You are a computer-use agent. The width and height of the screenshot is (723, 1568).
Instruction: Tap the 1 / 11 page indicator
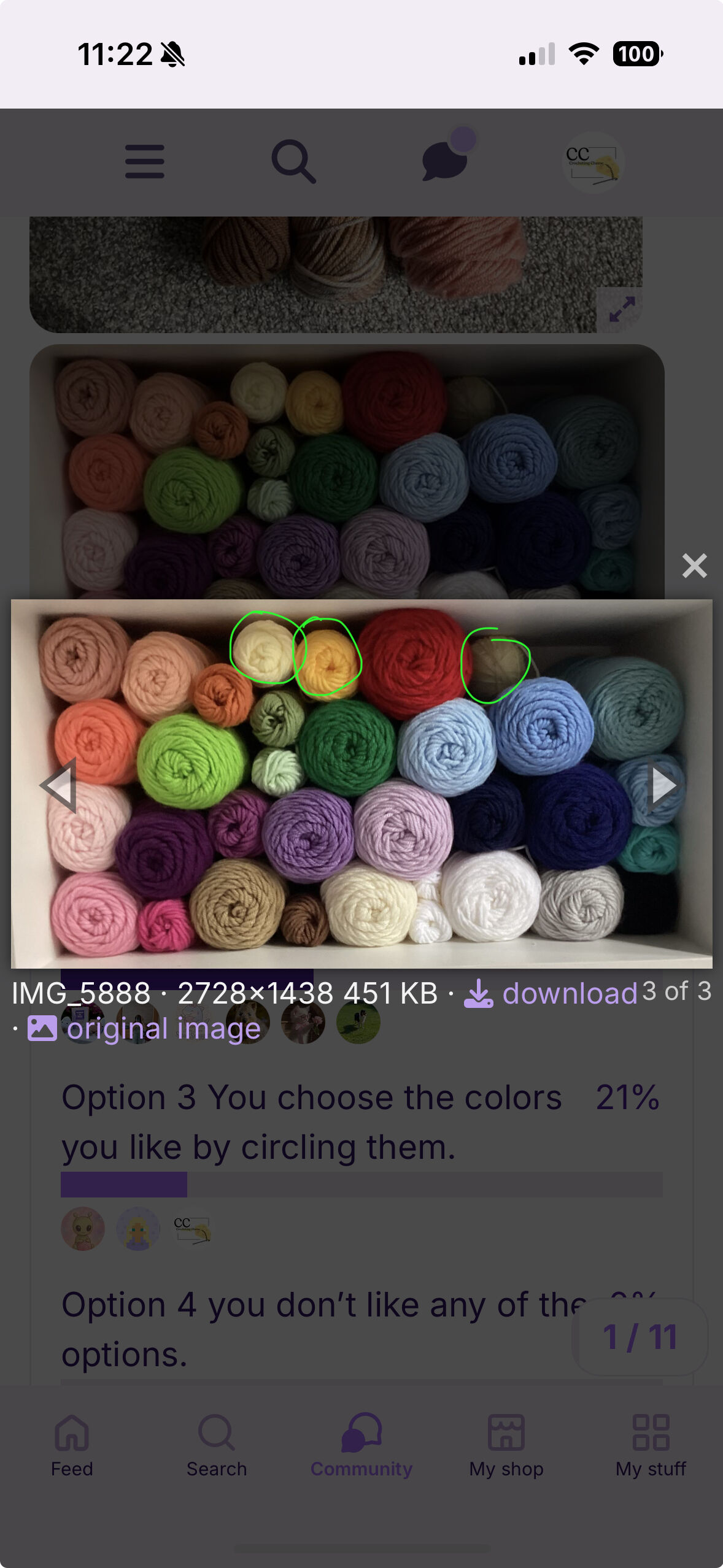coord(640,1337)
